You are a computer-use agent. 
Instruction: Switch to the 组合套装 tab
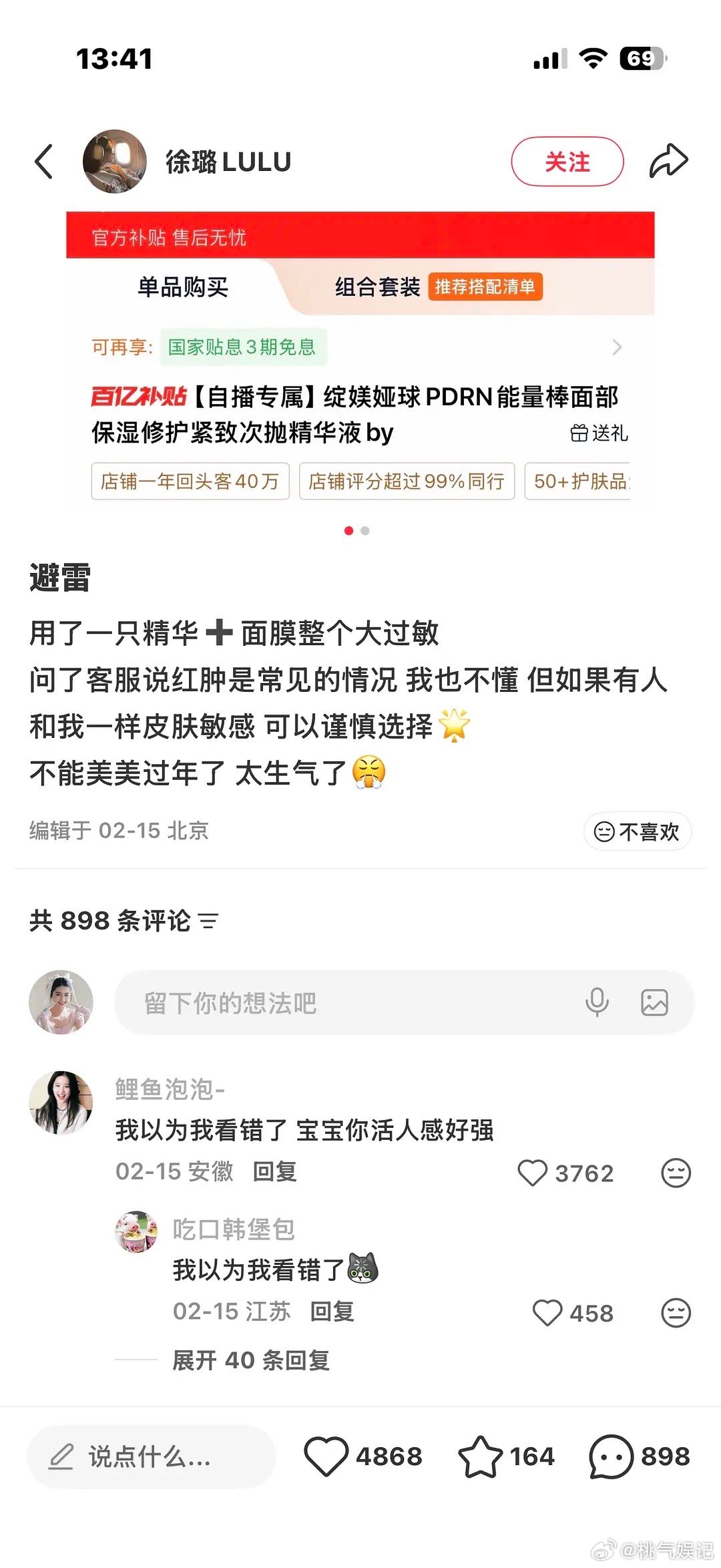[x=379, y=287]
